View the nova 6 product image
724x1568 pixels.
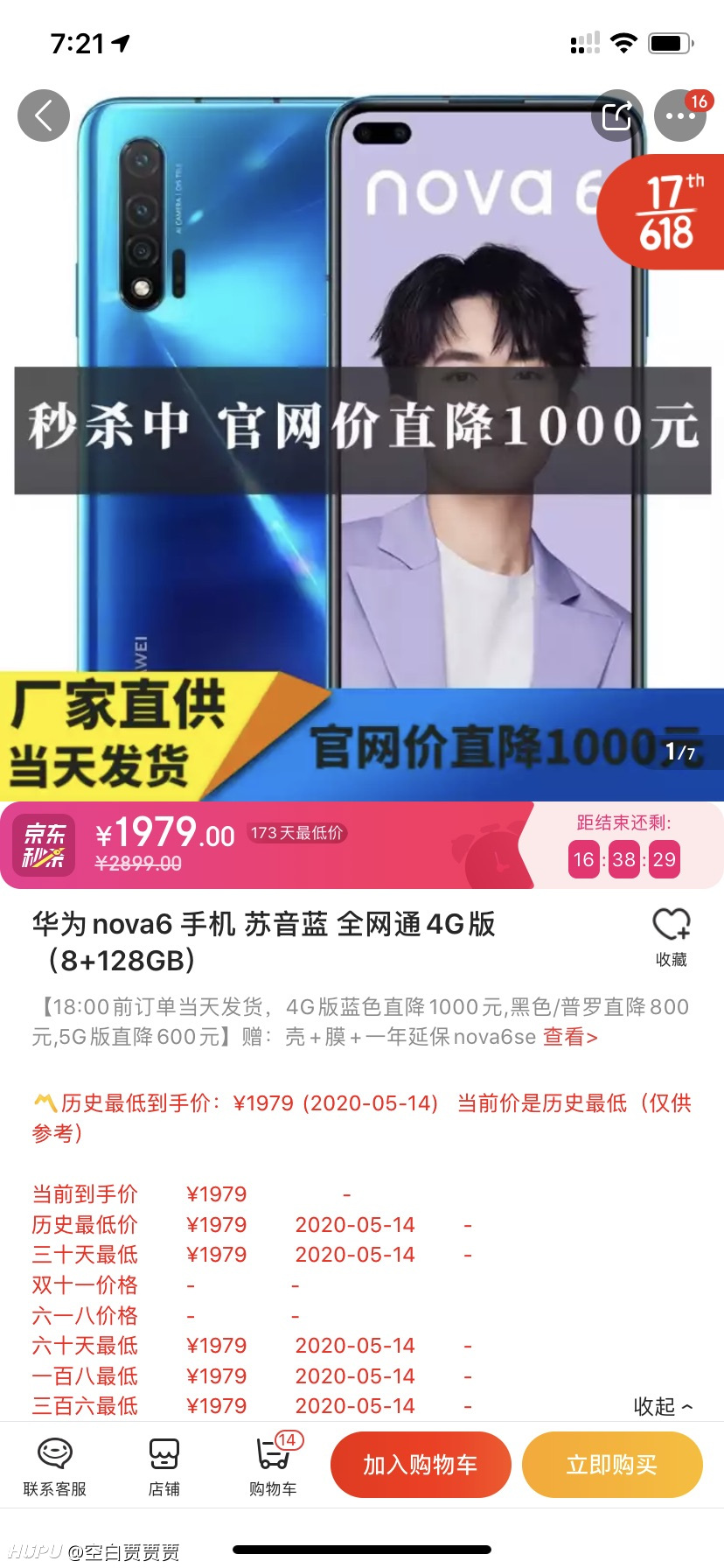tap(362, 444)
